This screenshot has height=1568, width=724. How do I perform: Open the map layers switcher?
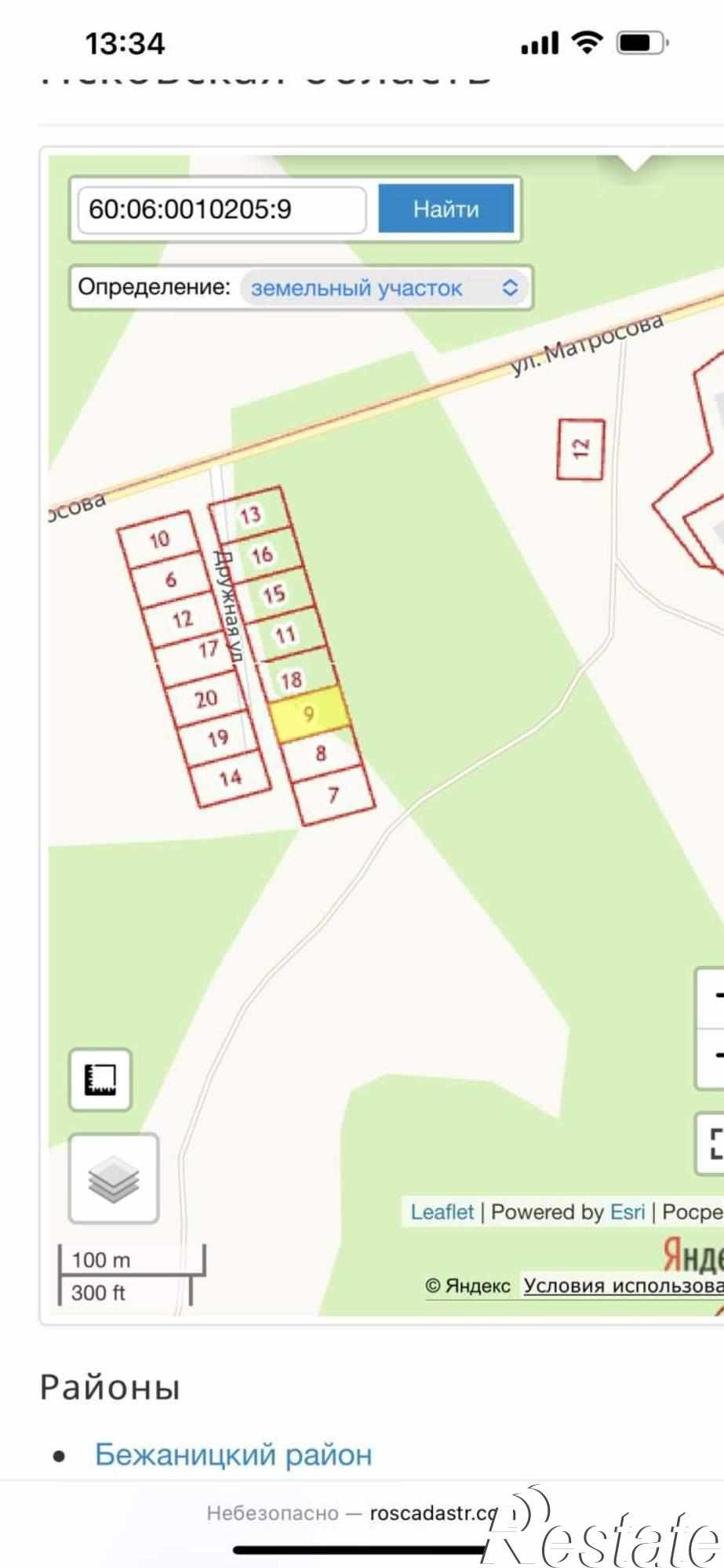114,1178
